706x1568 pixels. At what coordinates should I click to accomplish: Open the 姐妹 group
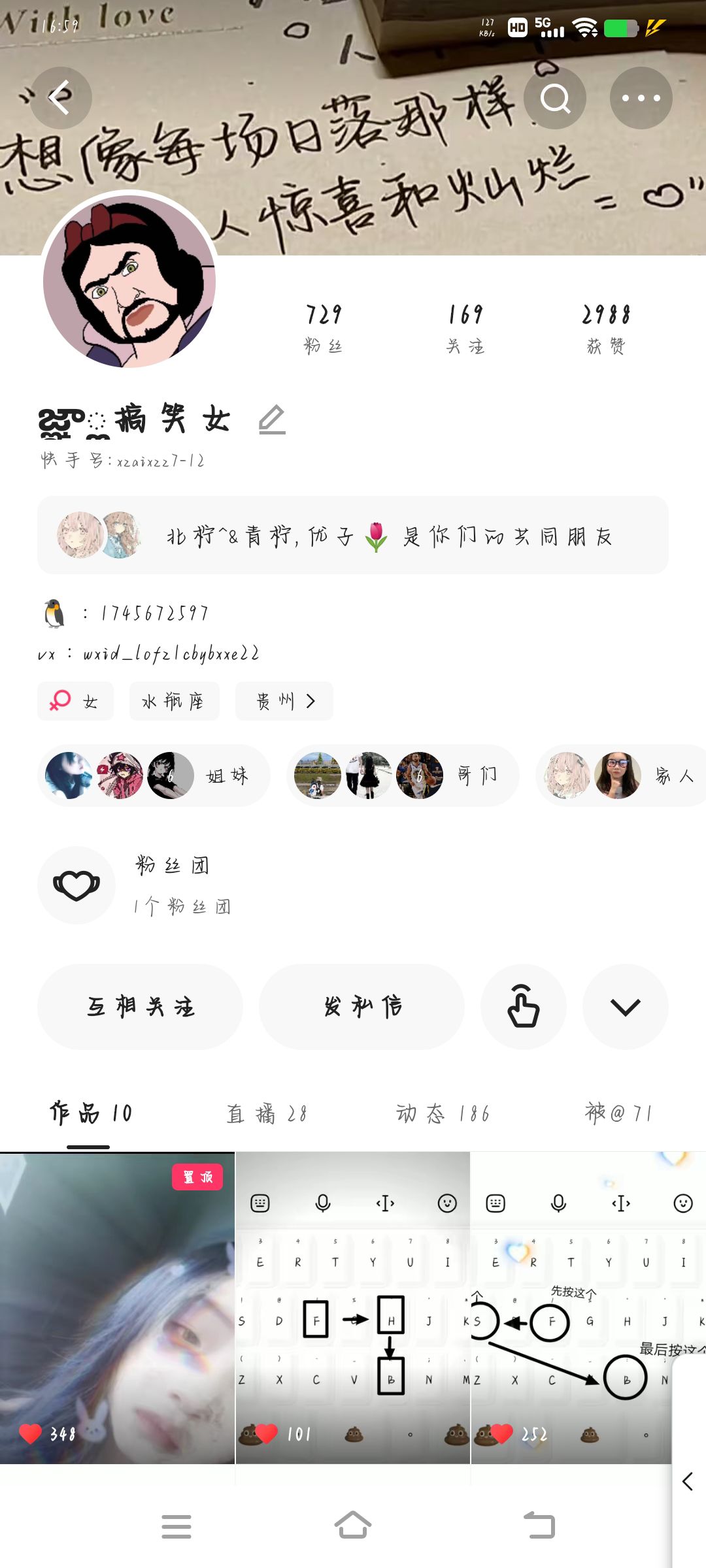pos(154,776)
